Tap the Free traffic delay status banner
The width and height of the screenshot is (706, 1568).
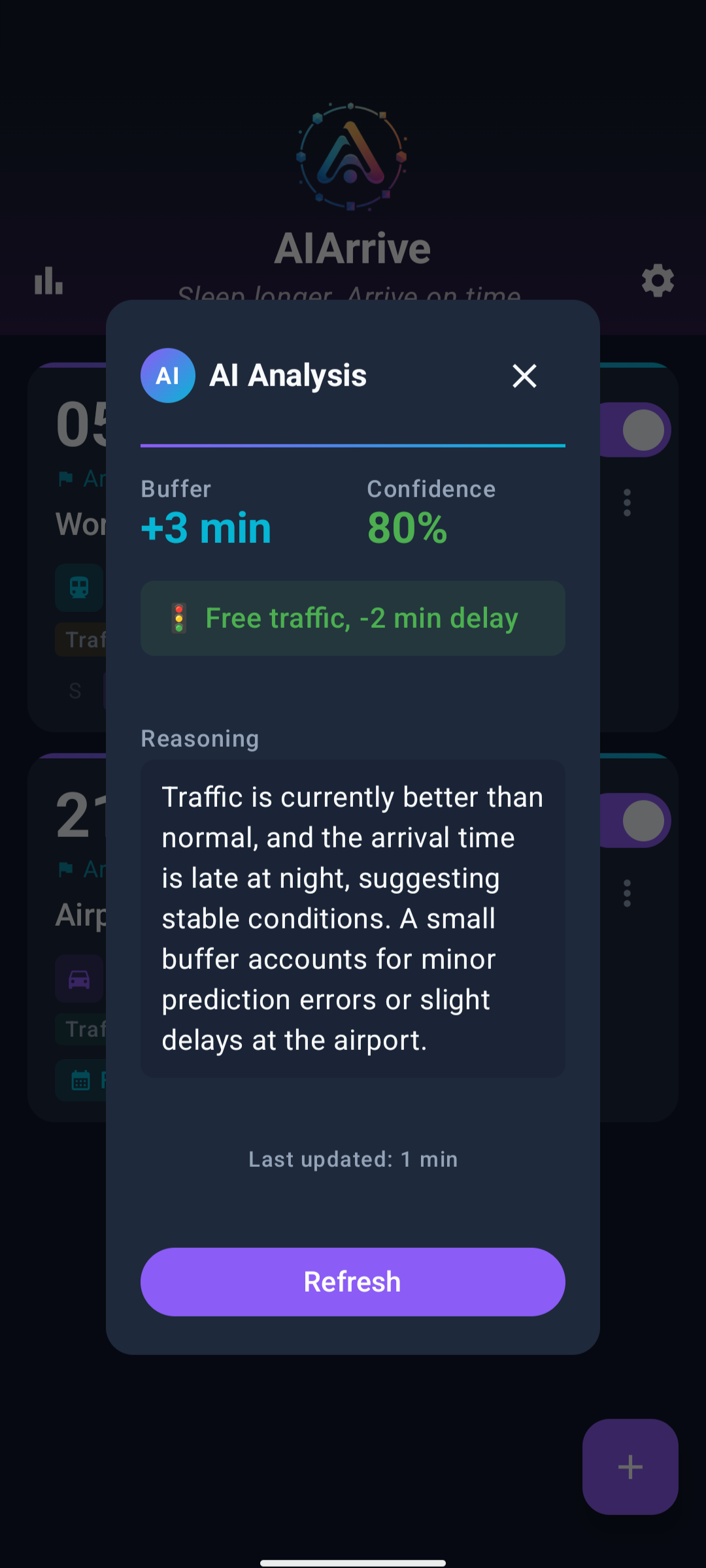pyautogui.click(x=352, y=617)
